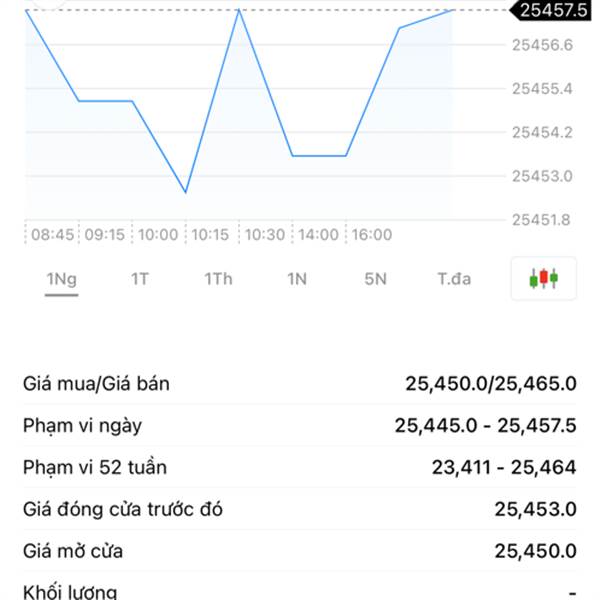Image resolution: width=600 pixels, height=600 pixels.
Task: Switch chart to the 1T range
Action: click(x=140, y=279)
